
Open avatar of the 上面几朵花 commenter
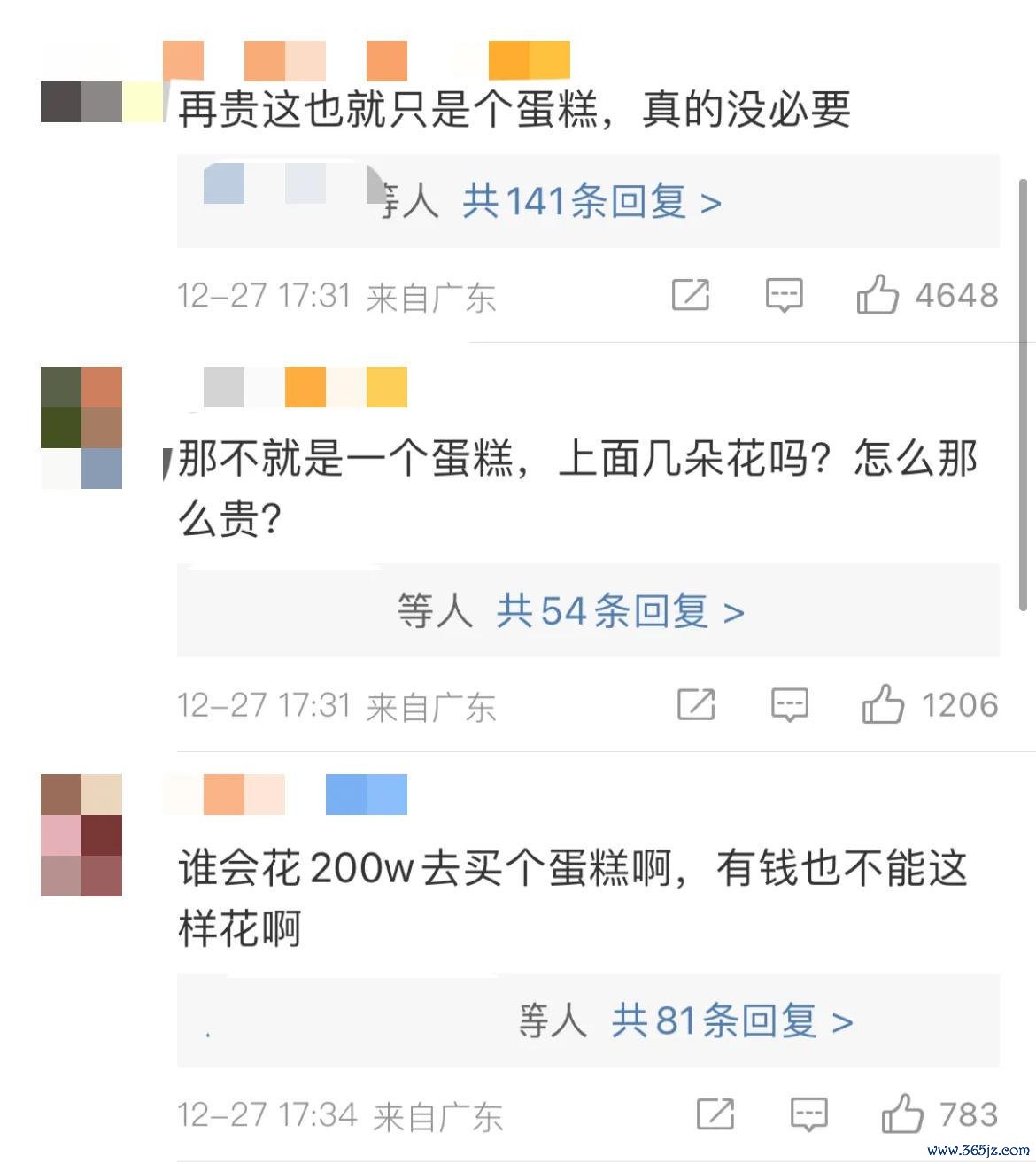pyautogui.click(x=81, y=428)
